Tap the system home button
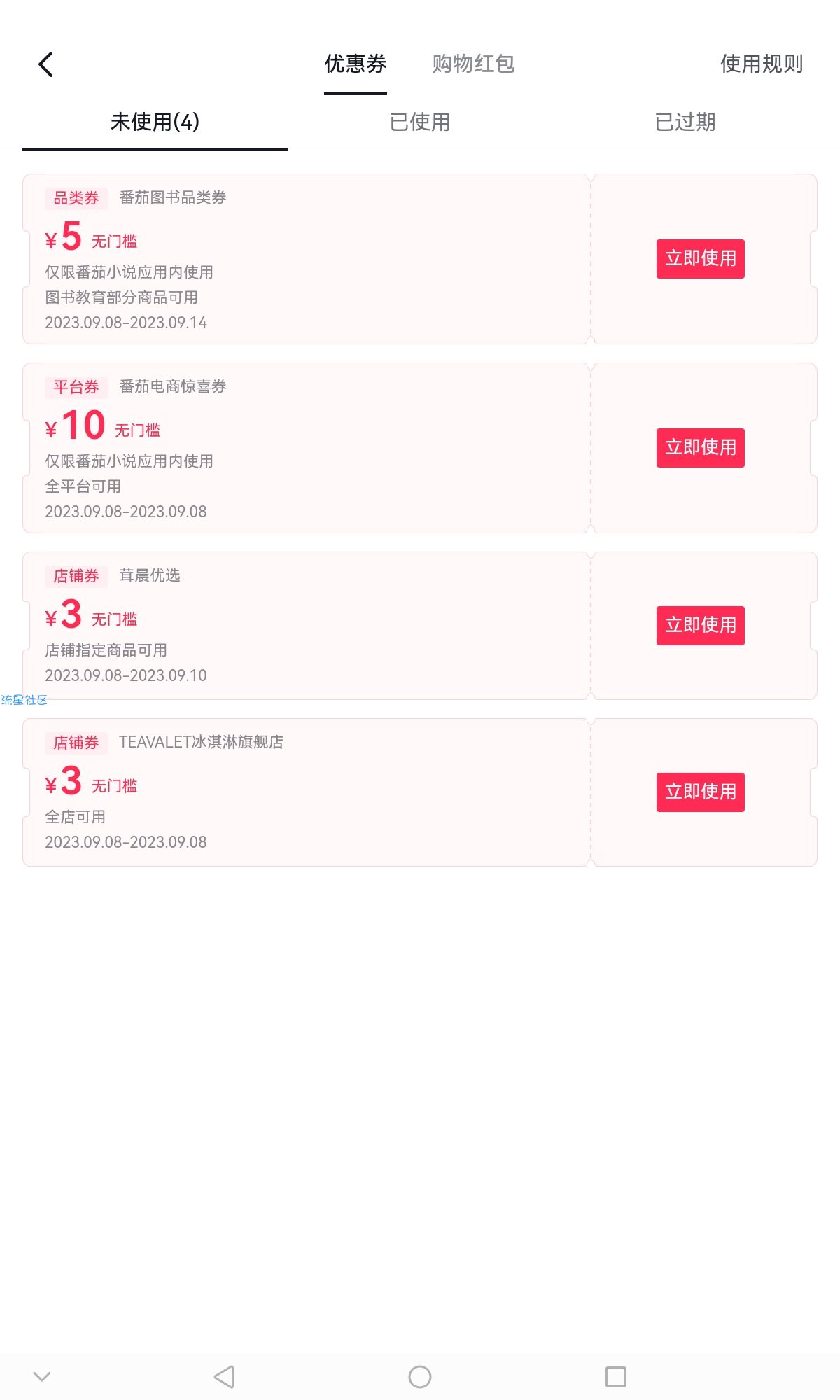This screenshot has height=1400, width=840. 420,1377
